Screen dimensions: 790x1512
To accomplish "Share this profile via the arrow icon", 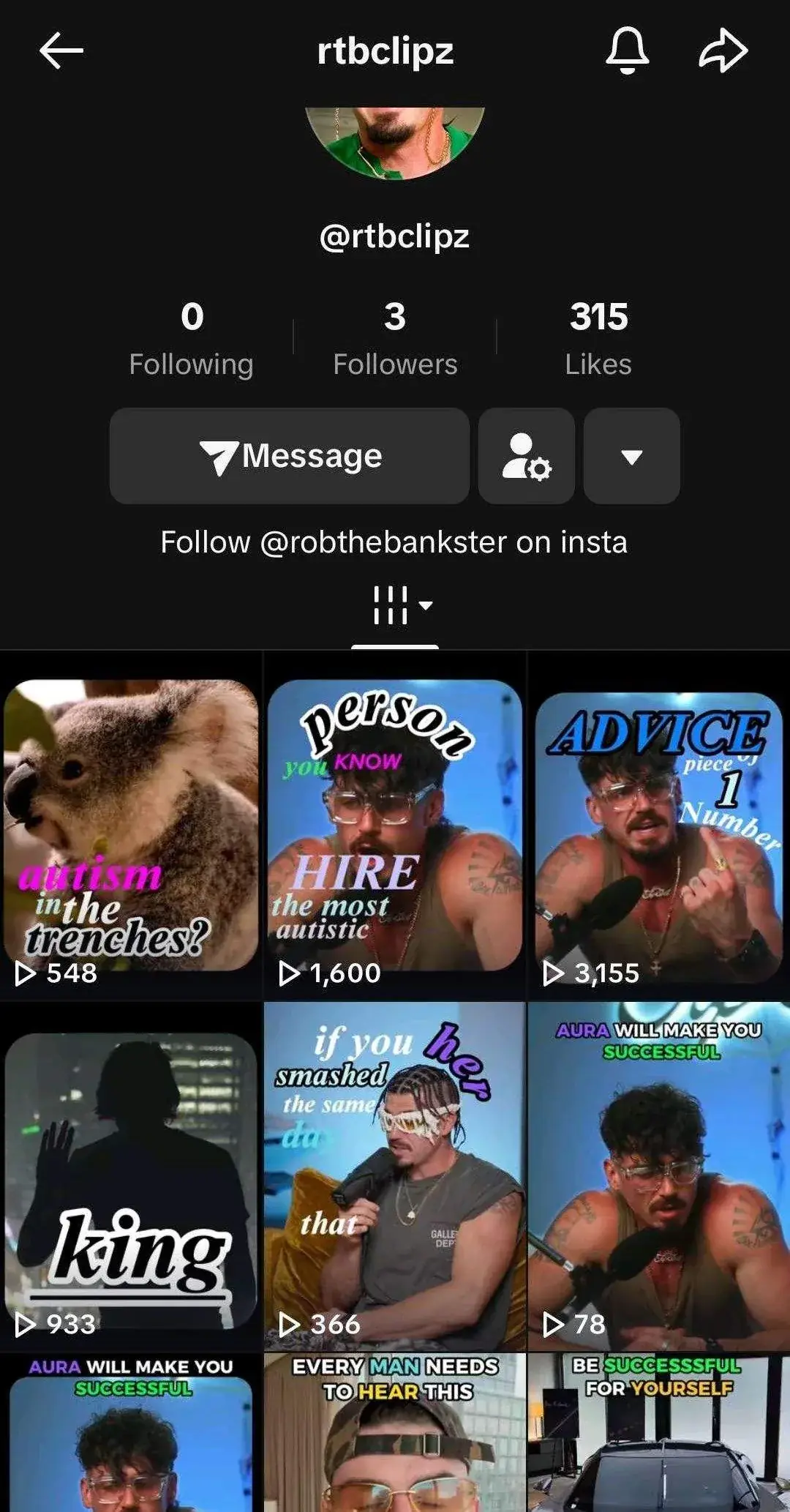I will [x=723, y=51].
